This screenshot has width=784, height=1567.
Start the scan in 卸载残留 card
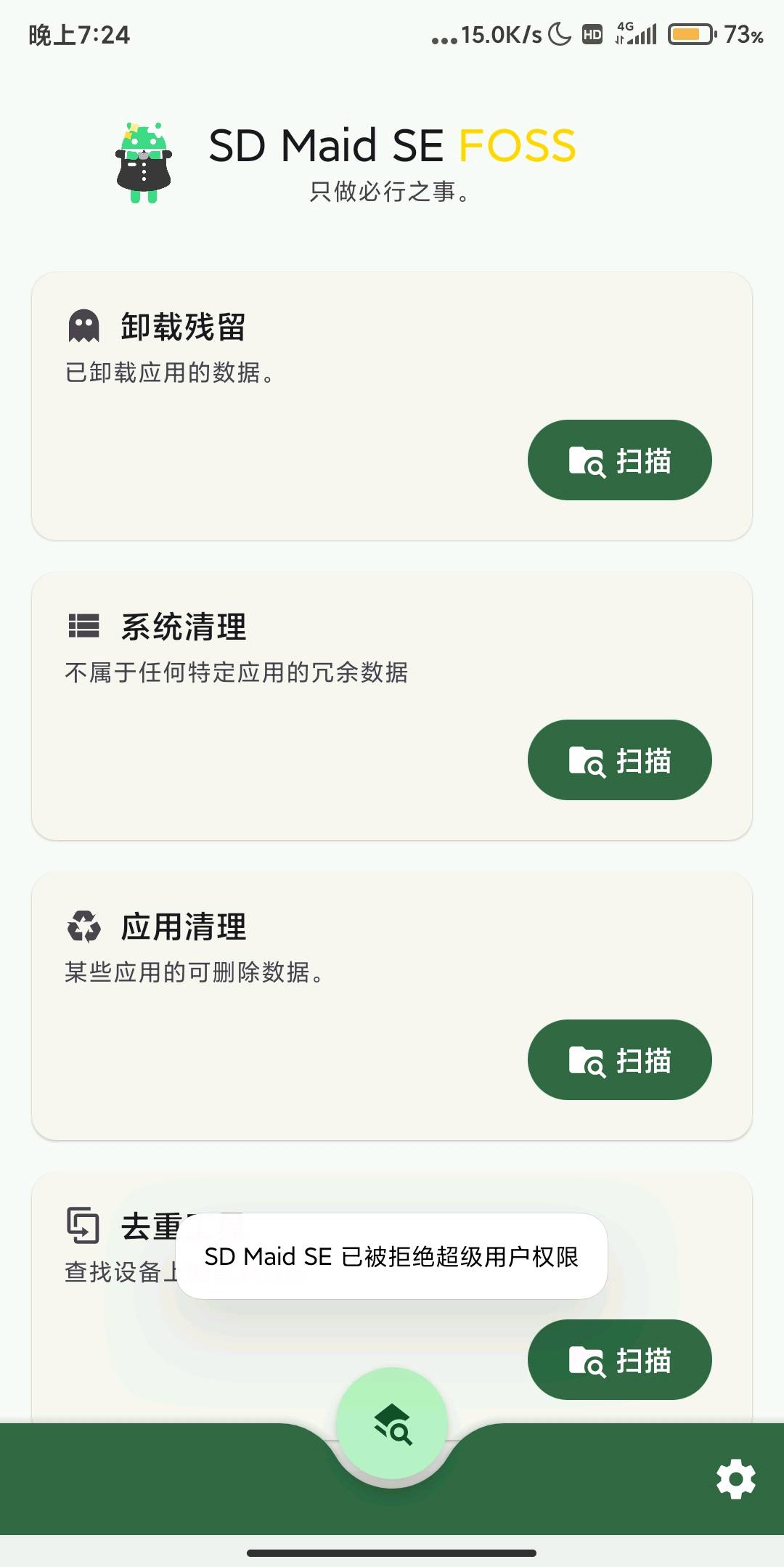click(619, 460)
